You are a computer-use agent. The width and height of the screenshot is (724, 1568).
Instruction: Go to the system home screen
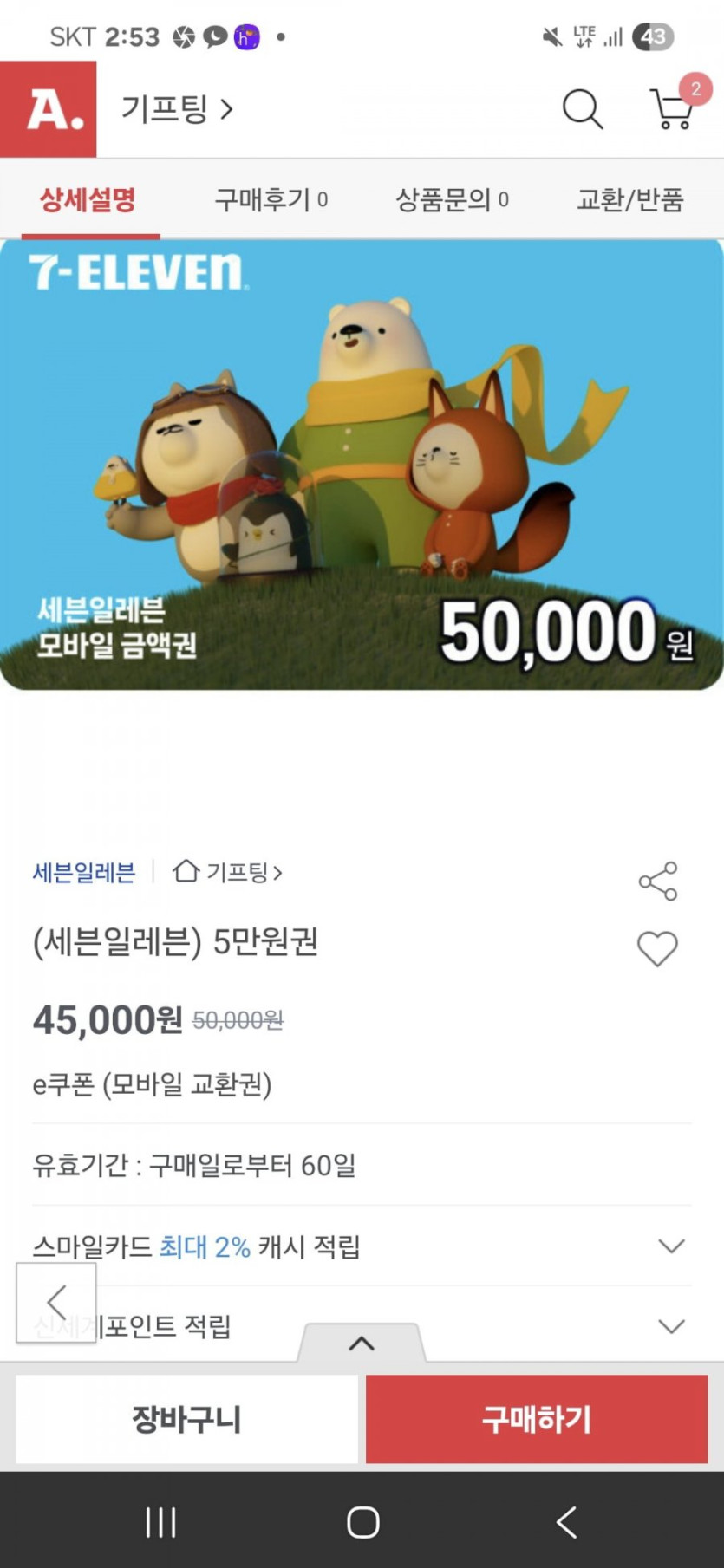click(362, 1522)
